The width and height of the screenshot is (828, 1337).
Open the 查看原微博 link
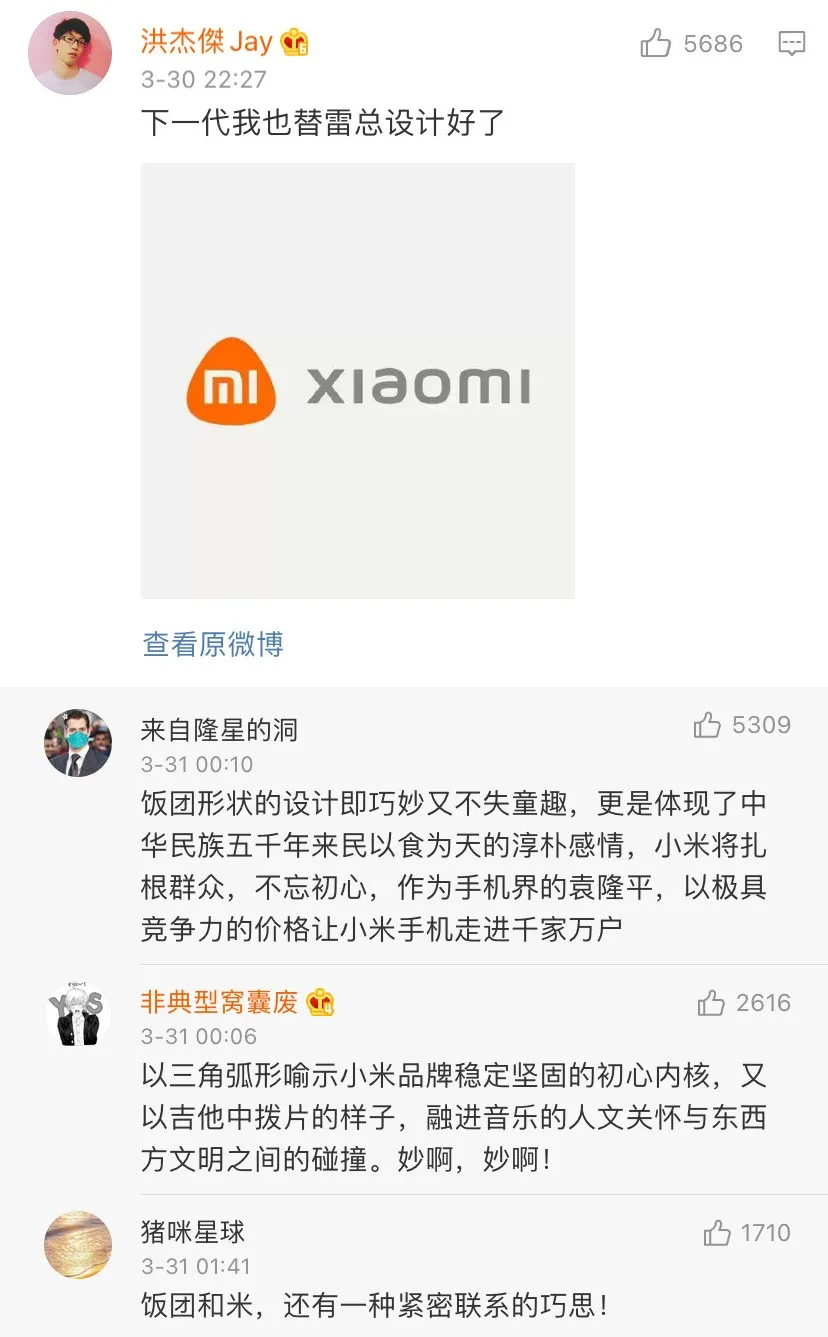tap(213, 644)
